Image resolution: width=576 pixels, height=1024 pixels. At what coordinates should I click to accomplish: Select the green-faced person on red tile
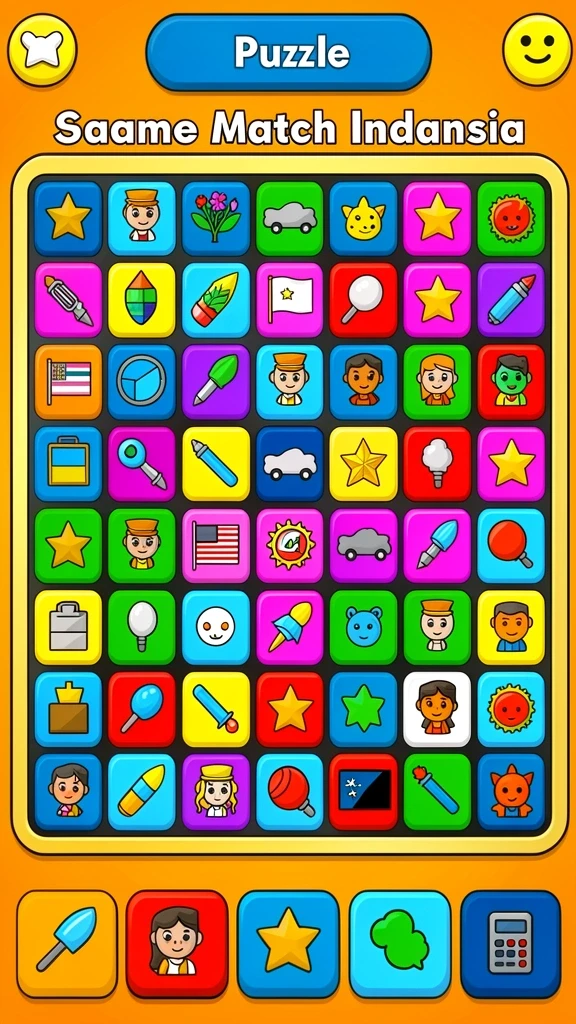coord(511,381)
